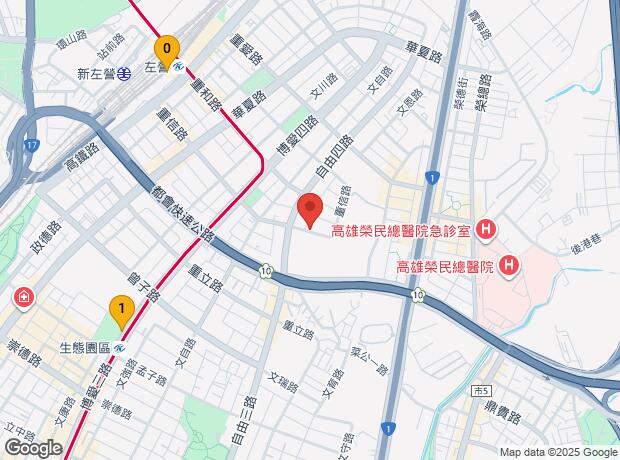This screenshot has width=620, height=460.
Task: Tap the red location pin
Action: (310, 210)
